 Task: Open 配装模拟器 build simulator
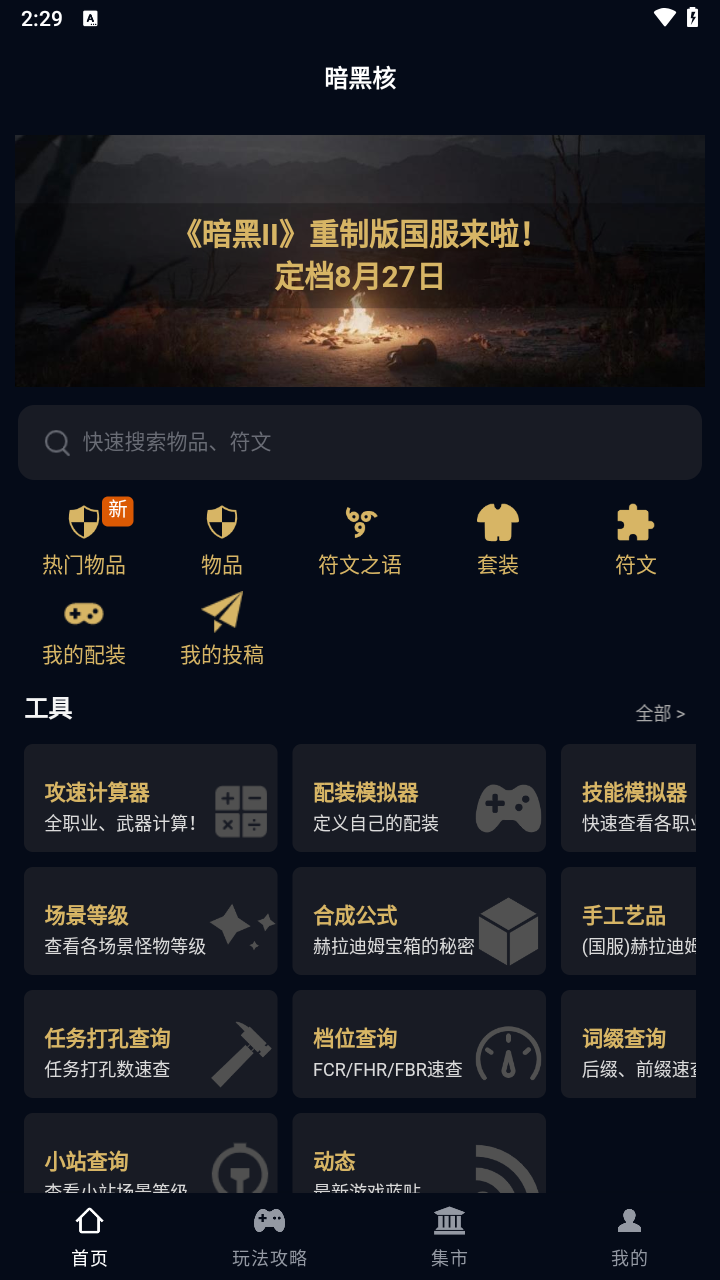[419, 797]
